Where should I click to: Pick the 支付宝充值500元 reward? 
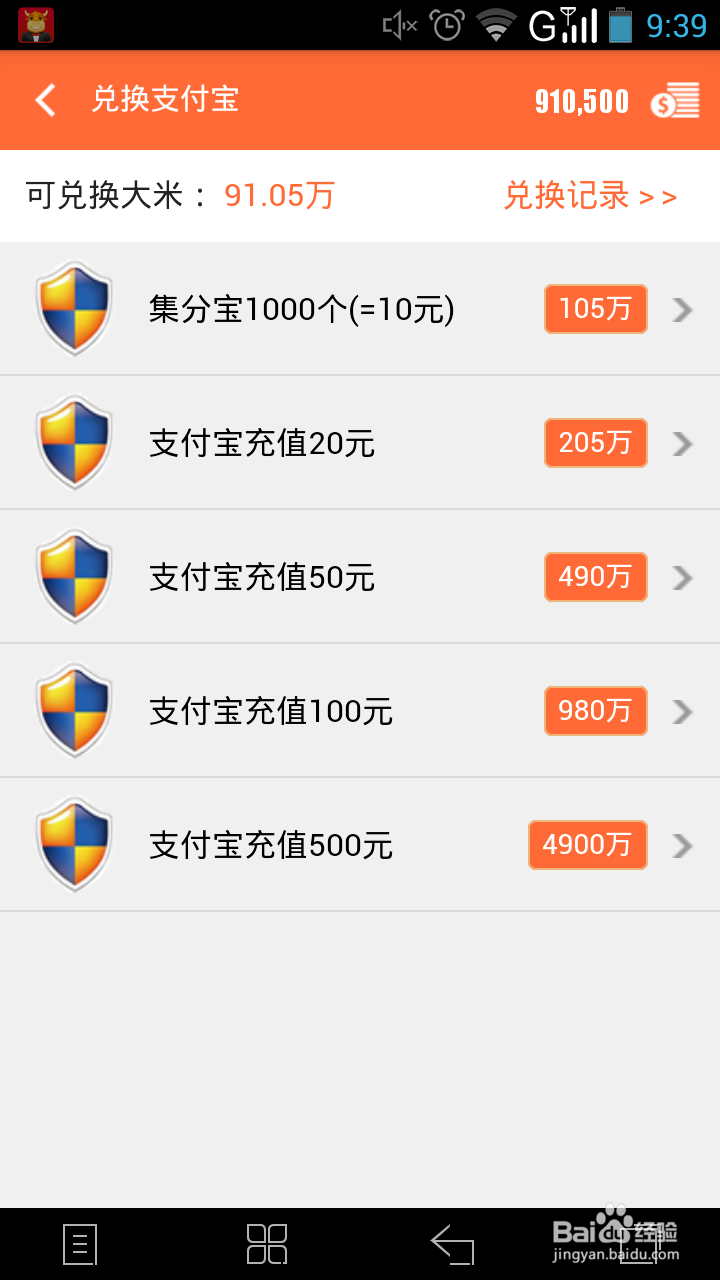(360, 845)
